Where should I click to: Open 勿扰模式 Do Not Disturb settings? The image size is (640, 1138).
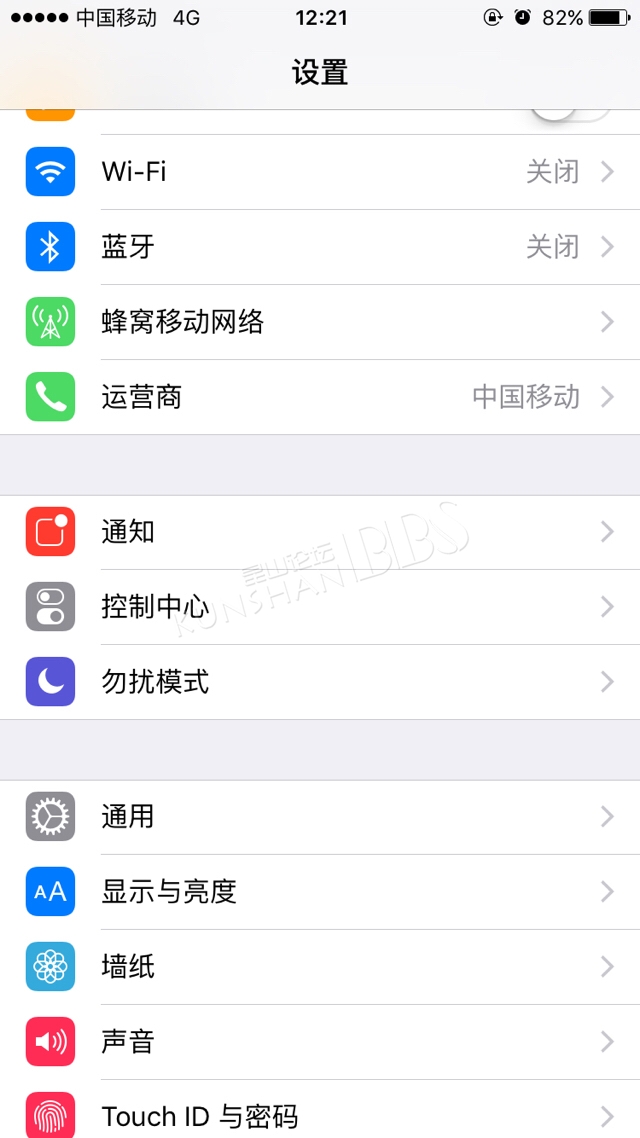tap(320, 682)
